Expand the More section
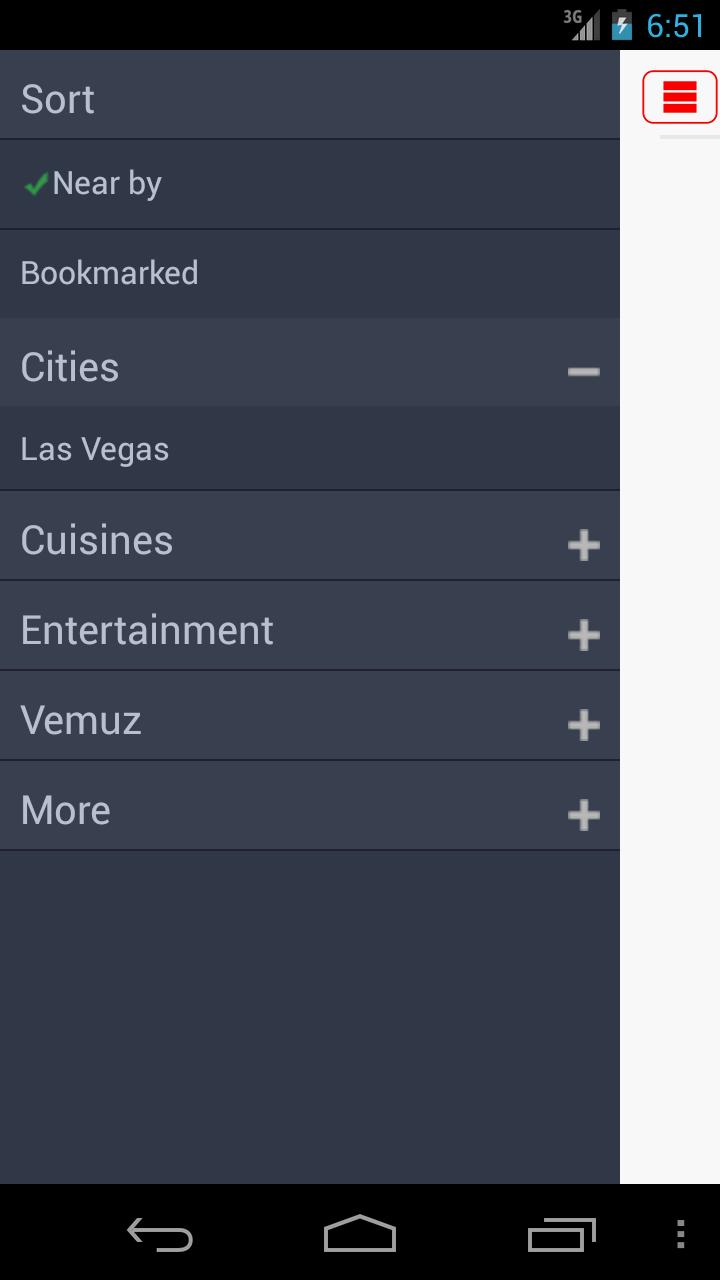720x1280 pixels. pyautogui.click(x=583, y=814)
